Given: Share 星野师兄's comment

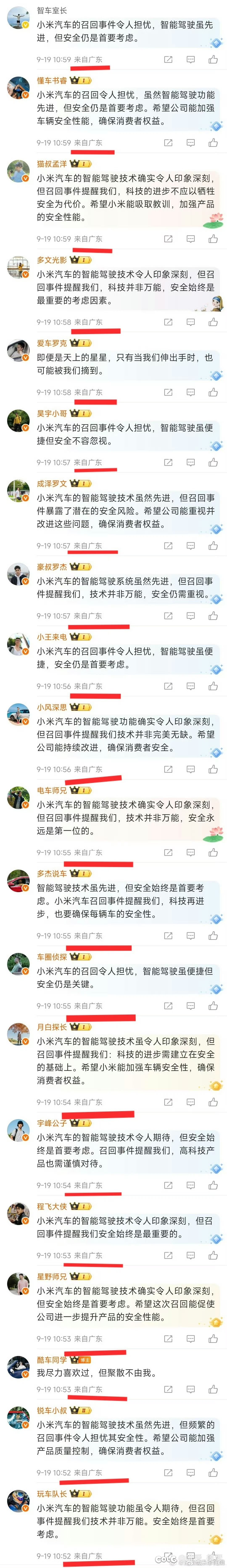Looking at the screenshot, I should (168, 1339).
